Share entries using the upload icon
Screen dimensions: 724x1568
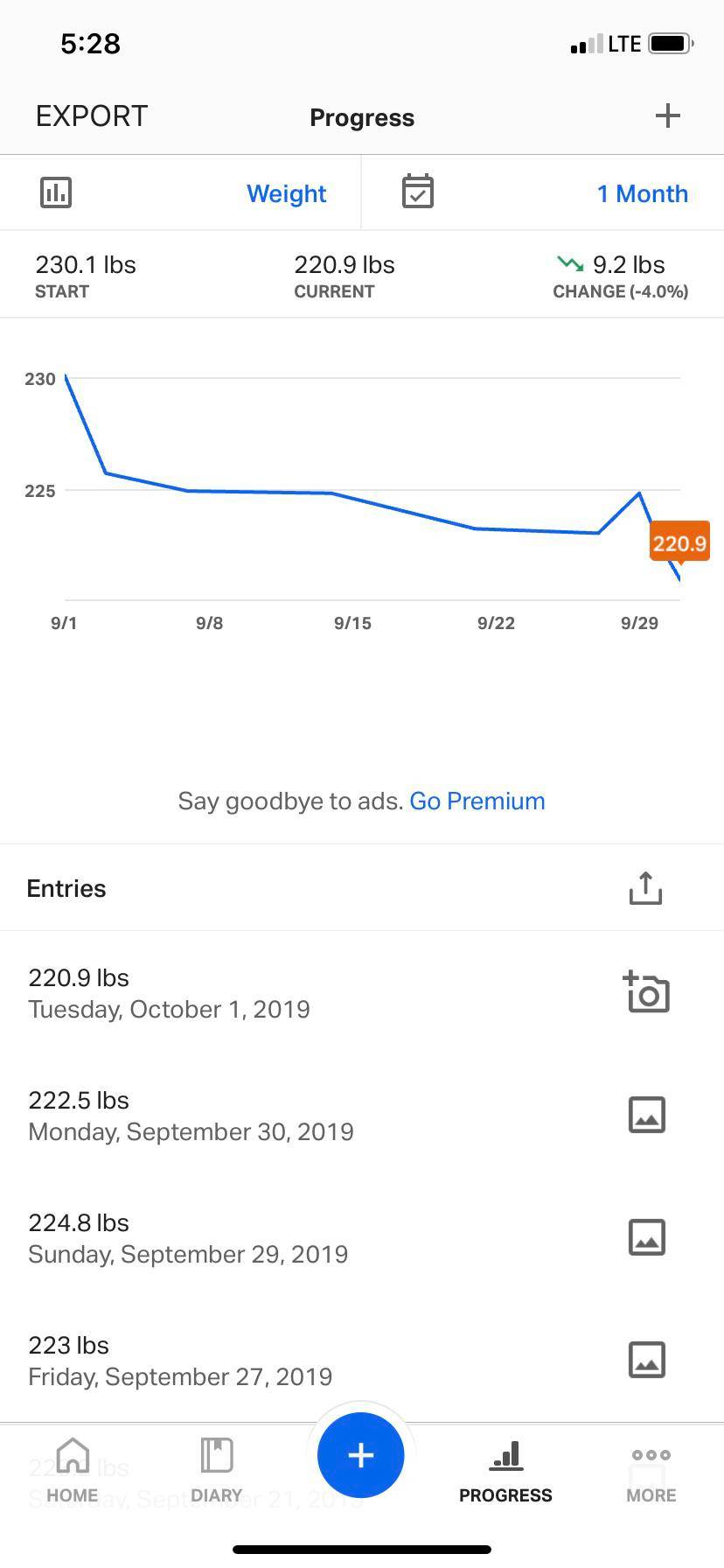coord(645,887)
